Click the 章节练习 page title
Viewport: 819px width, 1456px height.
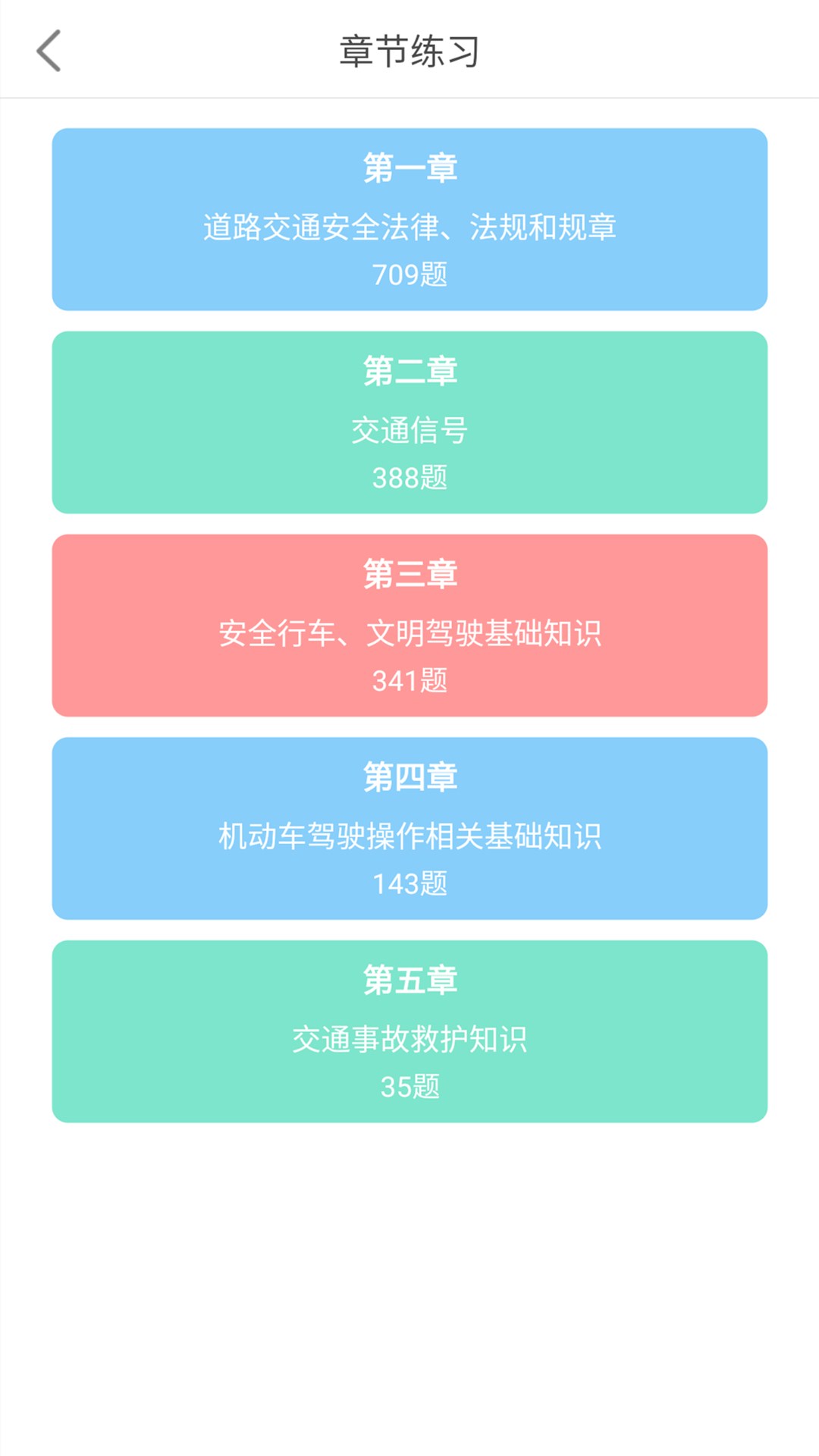tap(409, 49)
